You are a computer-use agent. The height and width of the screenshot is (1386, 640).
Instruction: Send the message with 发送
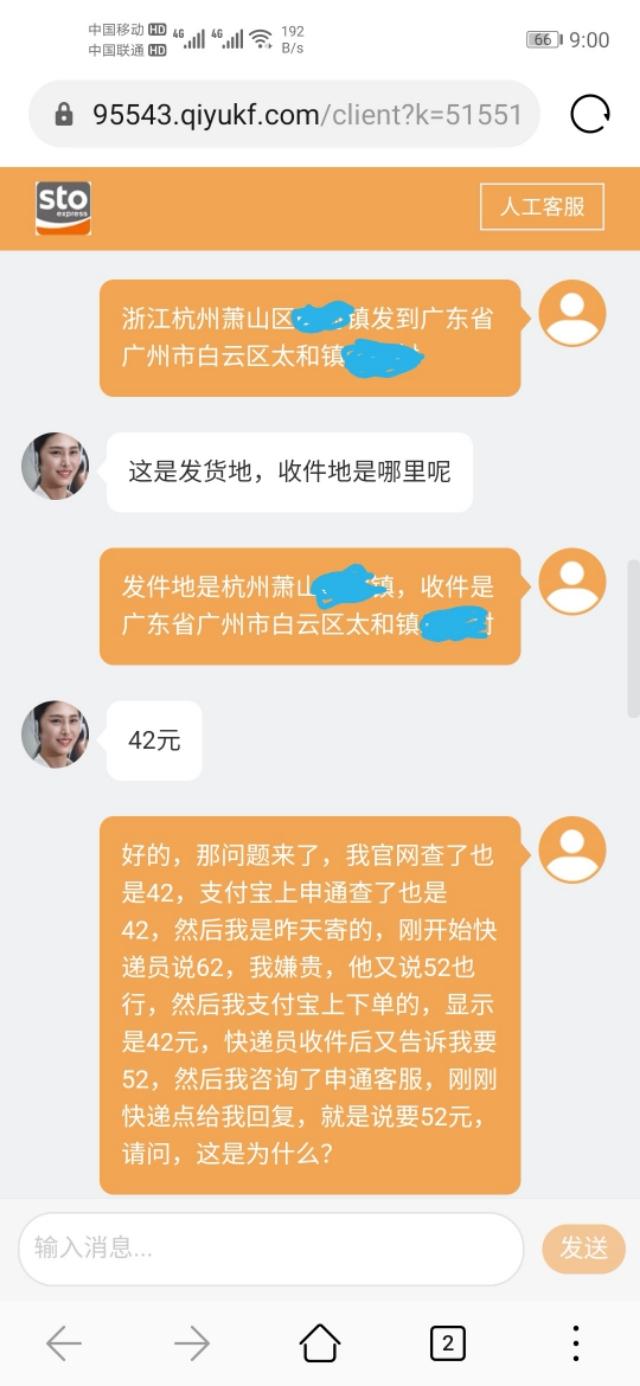(x=583, y=1248)
